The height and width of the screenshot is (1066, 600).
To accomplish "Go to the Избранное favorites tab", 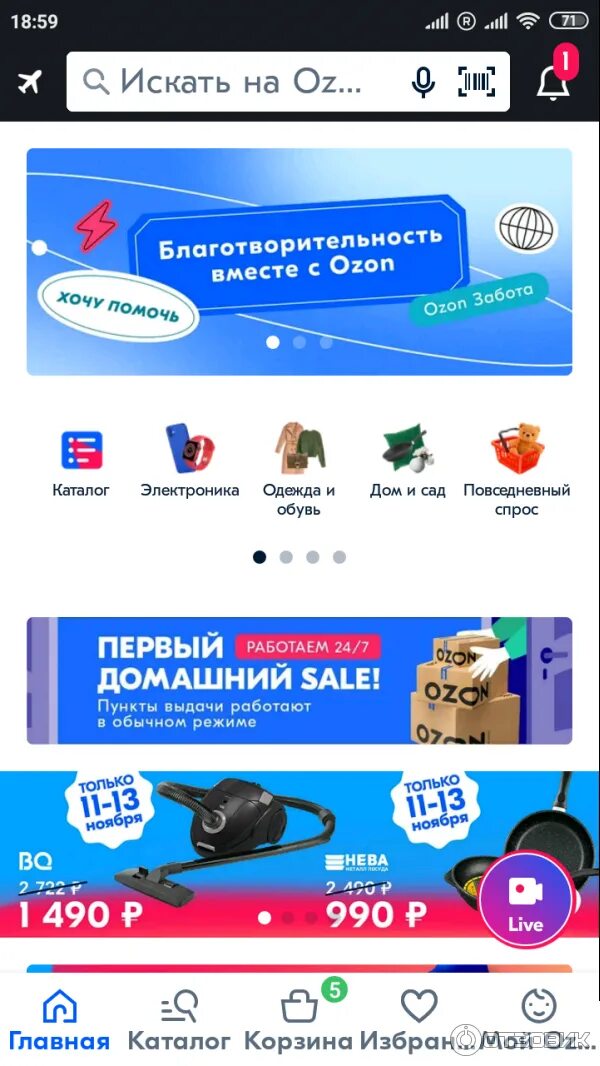I will [418, 1020].
